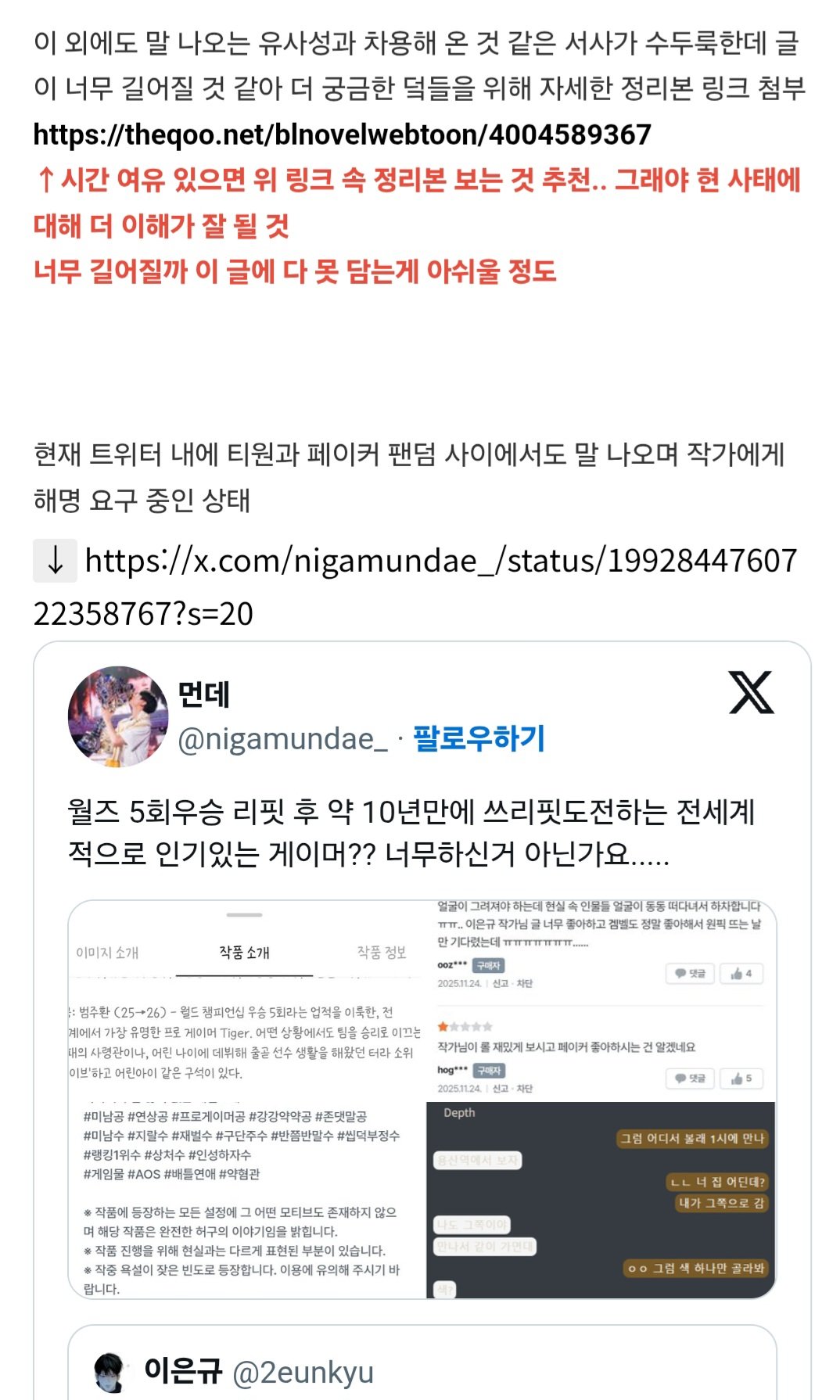Image resolution: width=840 pixels, height=1400 pixels.
Task: Open the left tweet image with 작품 소개
Action: 246,1099
